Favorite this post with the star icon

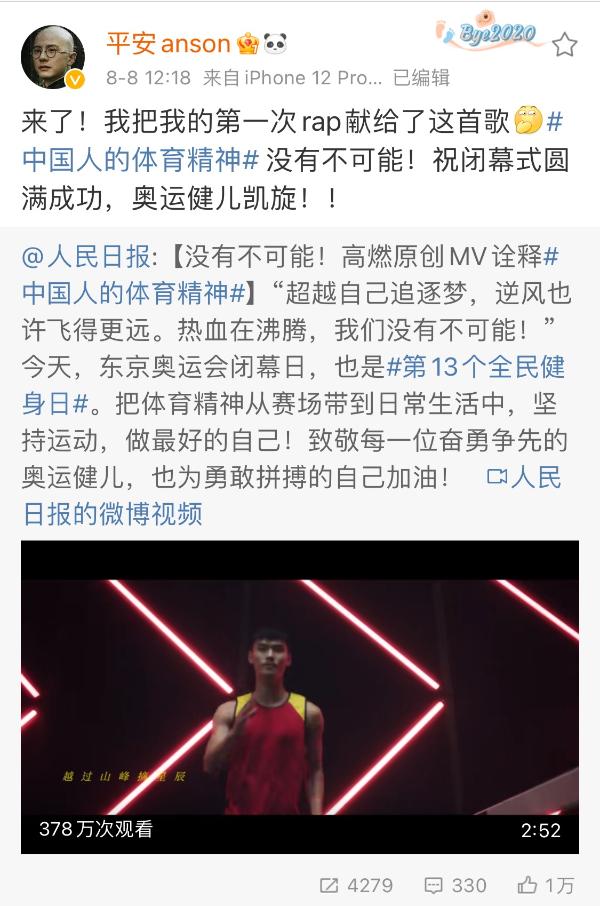(x=565, y=44)
